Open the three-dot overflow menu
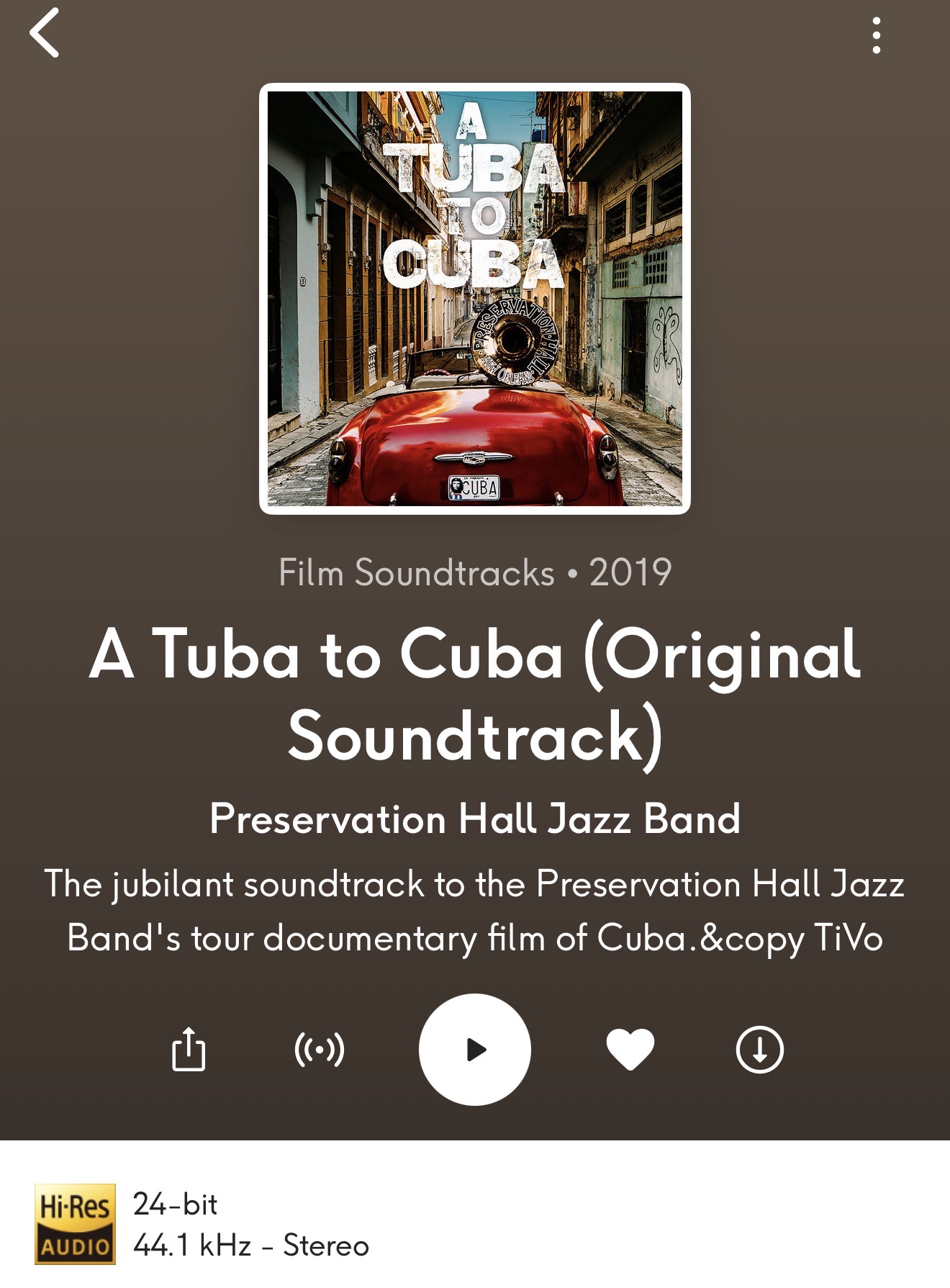Image resolution: width=950 pixels, height=1288 pixels. 876,35
